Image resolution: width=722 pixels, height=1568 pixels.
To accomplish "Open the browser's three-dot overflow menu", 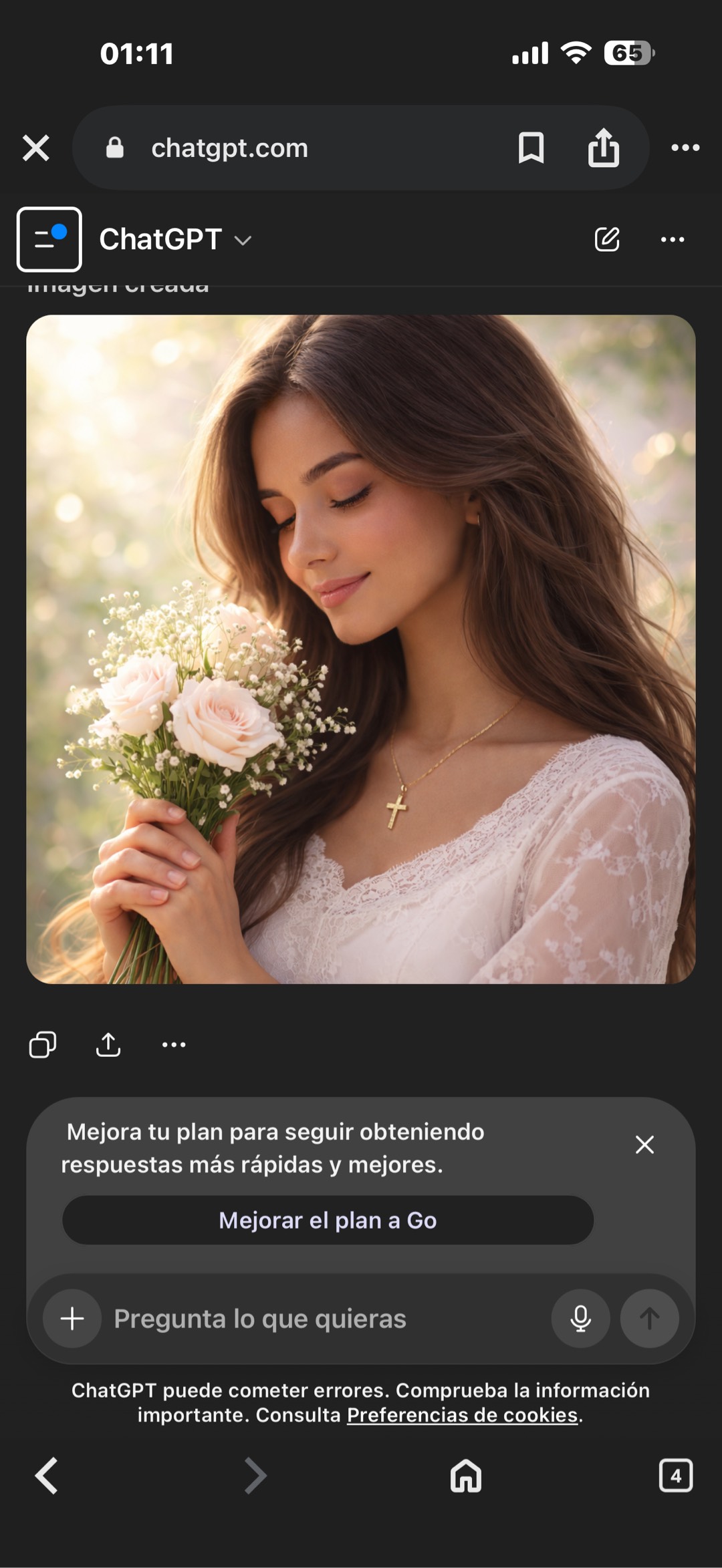I will (685, 148).
